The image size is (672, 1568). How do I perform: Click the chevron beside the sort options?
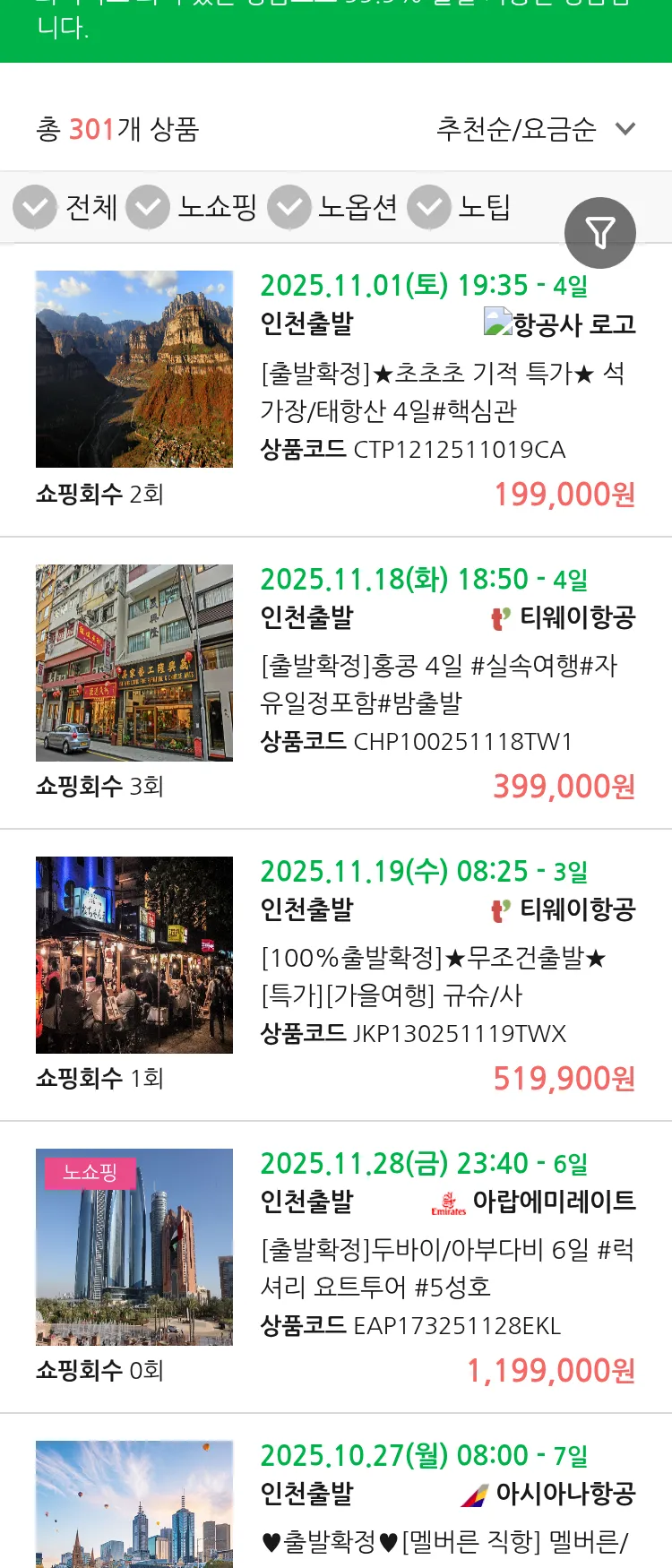[x=625, y=129]
